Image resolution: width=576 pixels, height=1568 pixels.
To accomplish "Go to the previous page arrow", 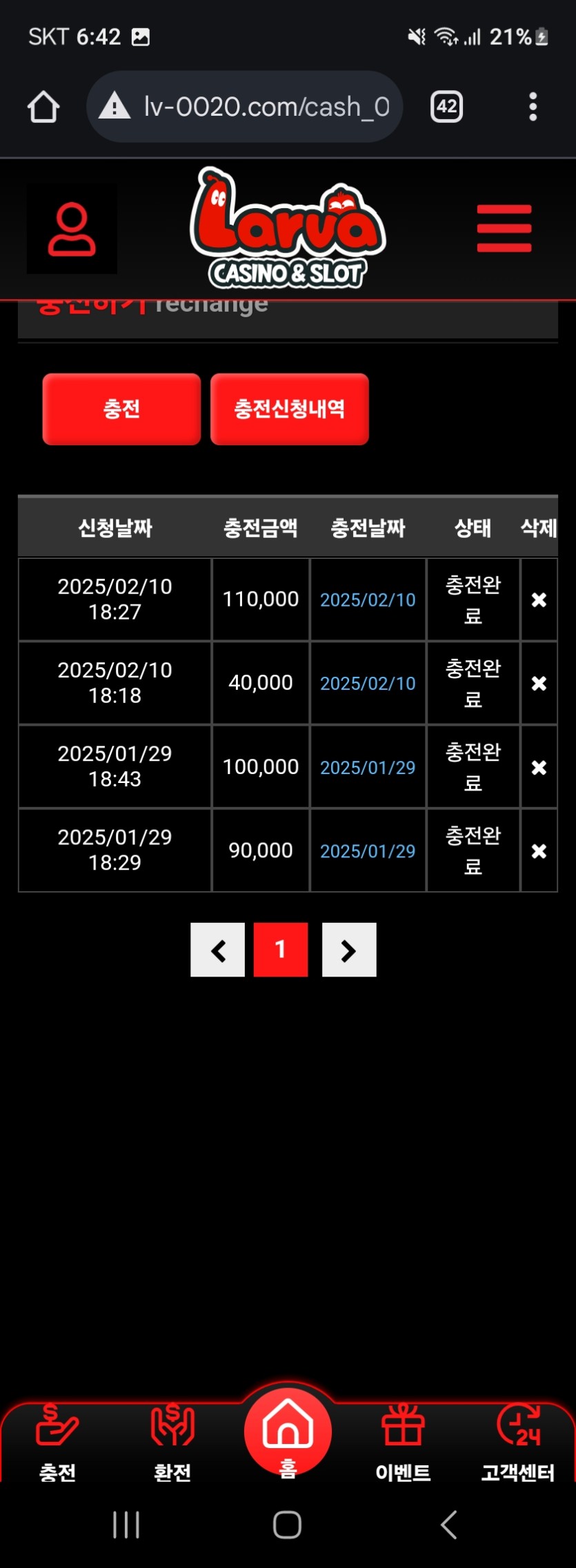I will click(x=218, y=950).
